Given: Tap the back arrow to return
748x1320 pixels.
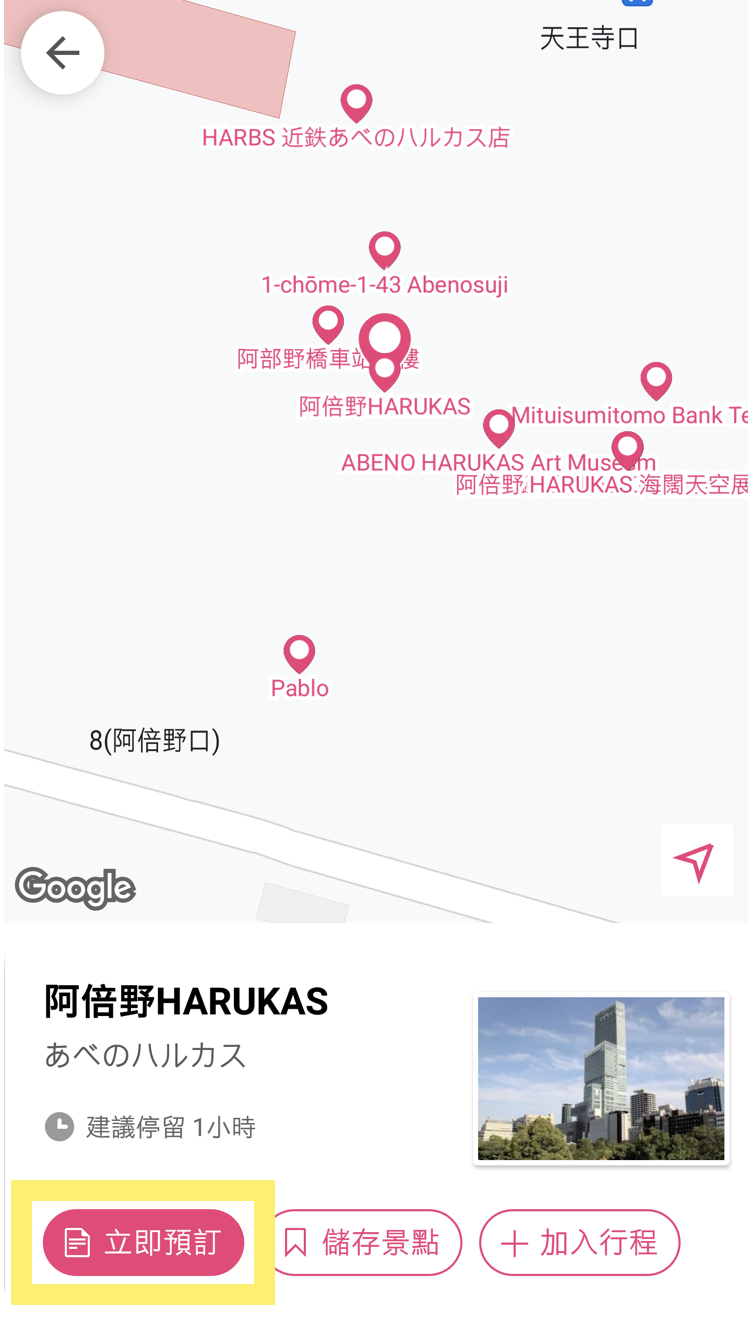Looking at the screenshot, I should 62,53.
